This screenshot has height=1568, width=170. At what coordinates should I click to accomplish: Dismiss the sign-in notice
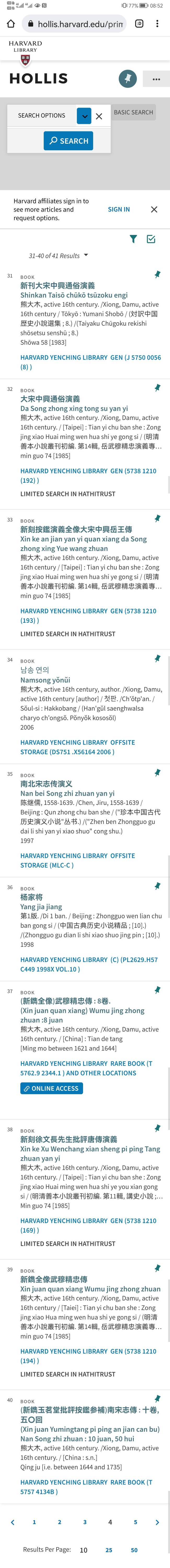coord(154,209)
